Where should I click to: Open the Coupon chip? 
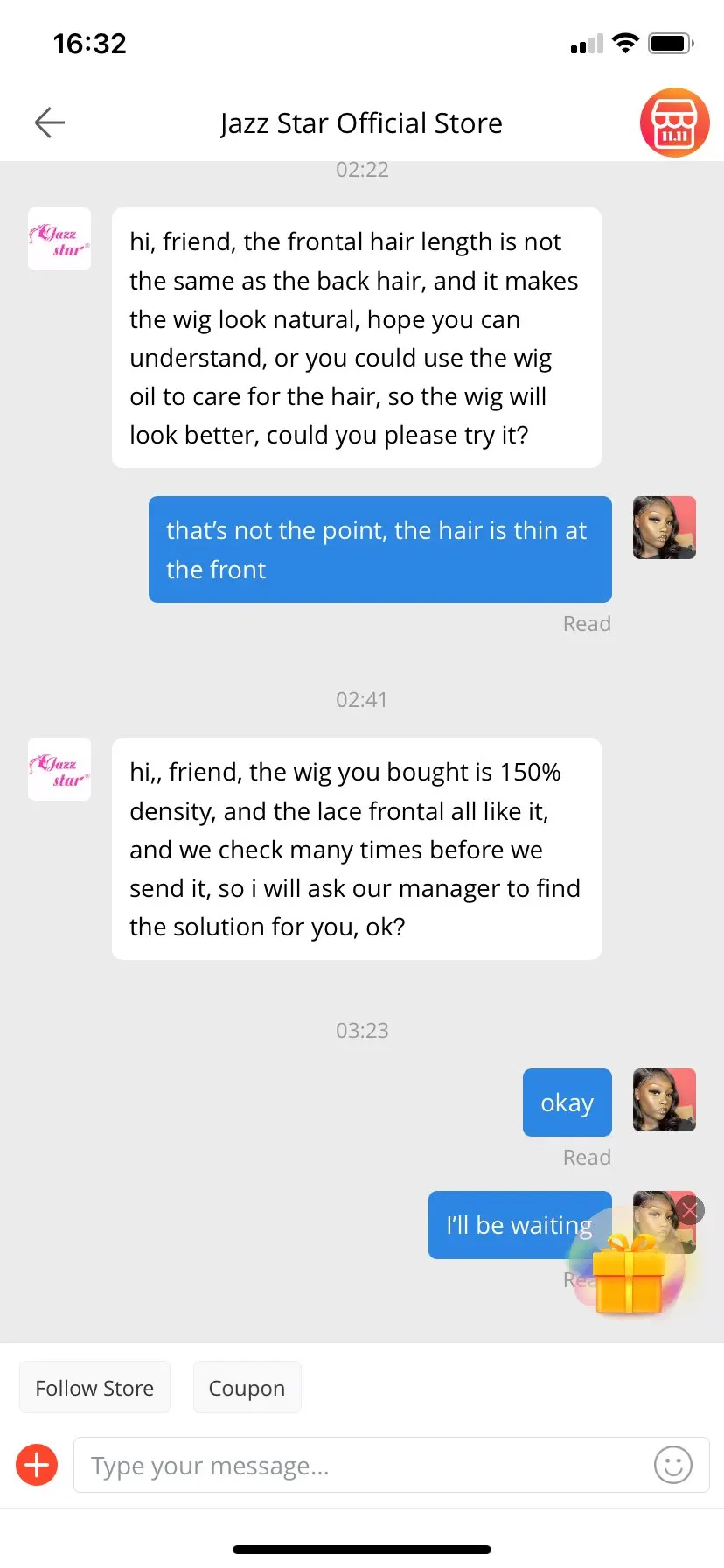point(247,1388)
